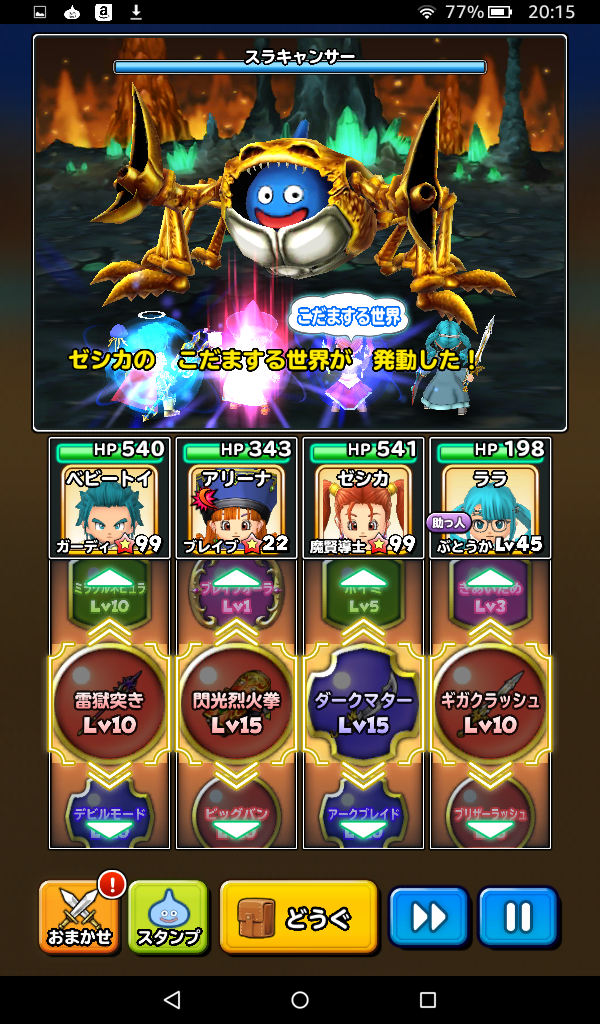This screenshot has height=1024, width=600.
Task: Switch ゼシカ to アークブレイド skill
Action: [x=363, y=816]
